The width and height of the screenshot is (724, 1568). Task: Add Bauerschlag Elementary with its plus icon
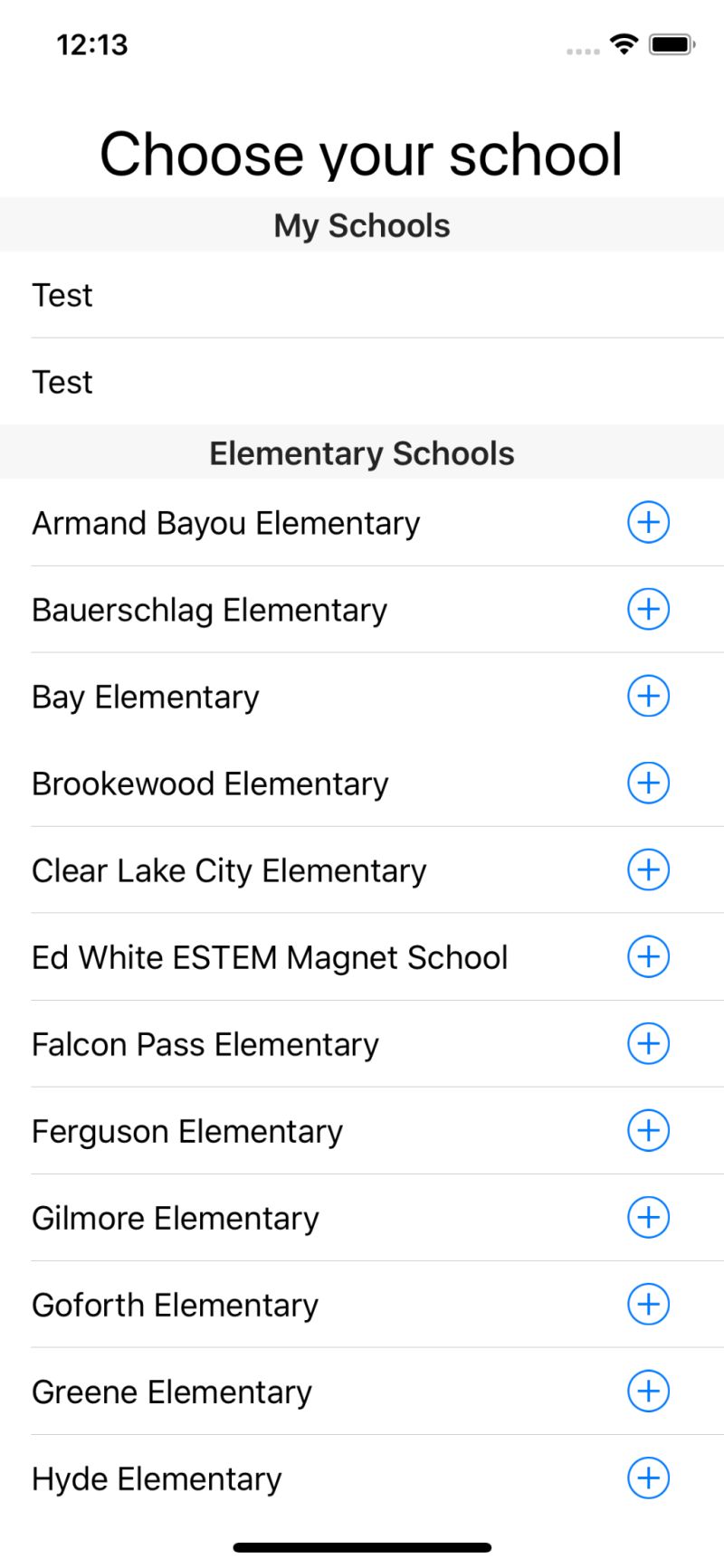648,609
